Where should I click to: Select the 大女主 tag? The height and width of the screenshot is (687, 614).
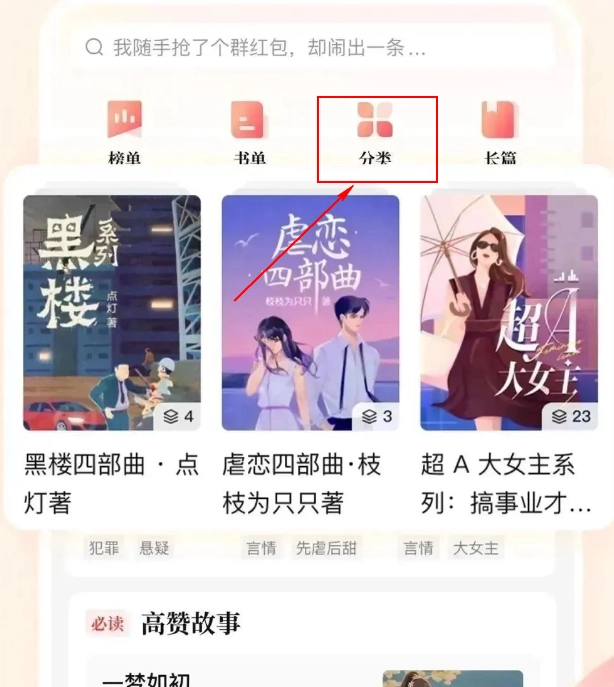[475, 548]
